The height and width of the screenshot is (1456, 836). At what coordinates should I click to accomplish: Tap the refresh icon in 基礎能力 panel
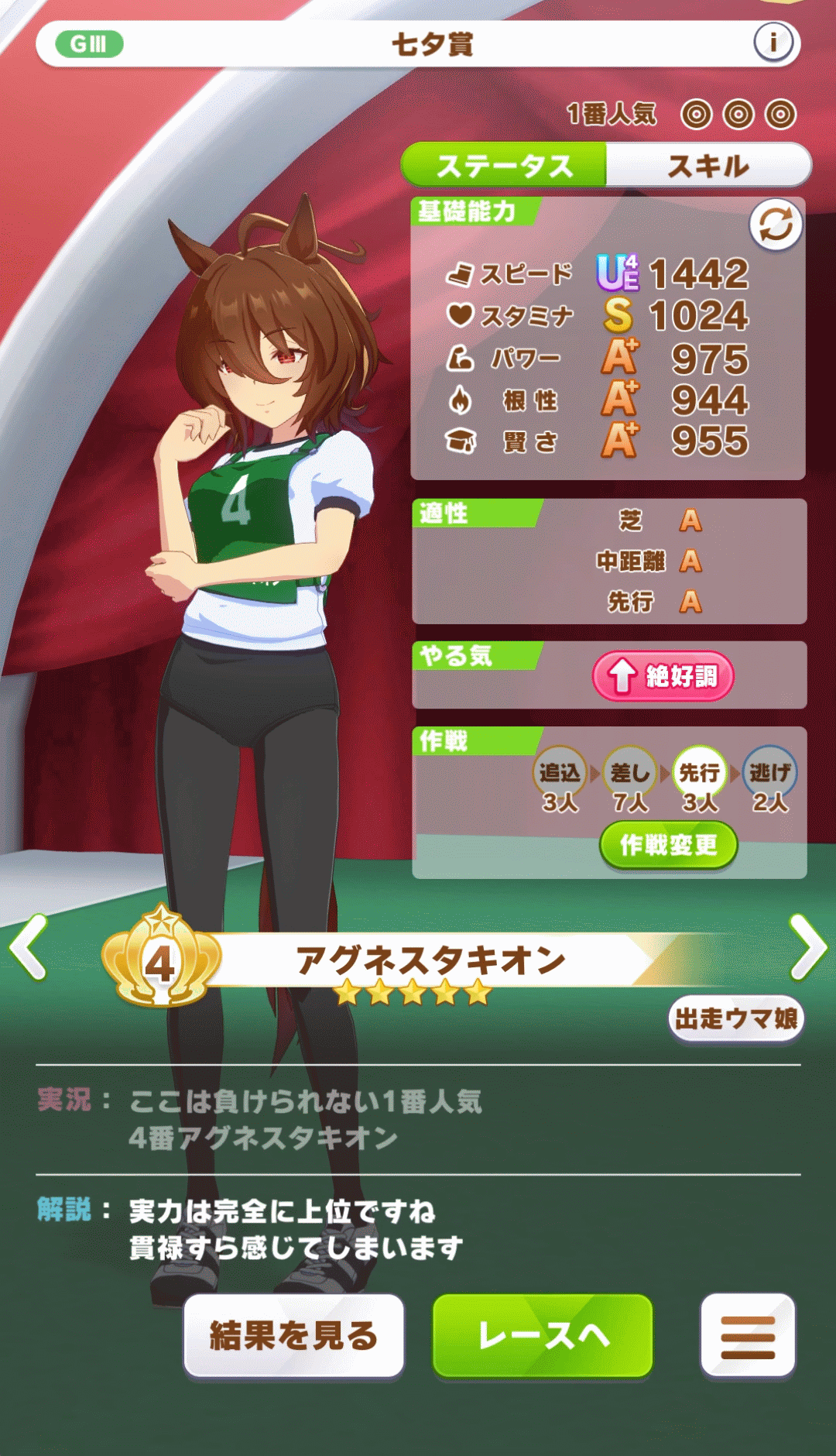pyautogui.click(x=776, y=225)
